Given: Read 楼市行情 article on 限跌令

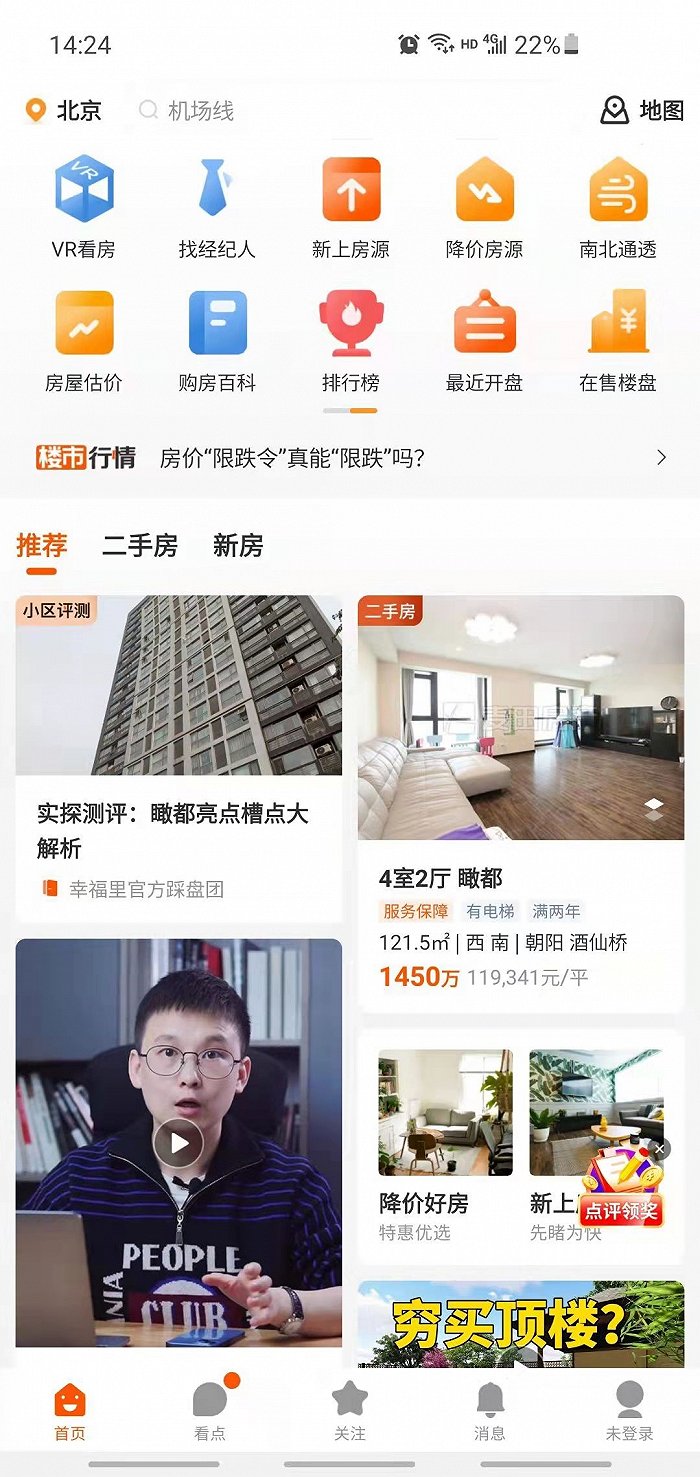Looking at the screenshot, I should [x=350, y=458].
